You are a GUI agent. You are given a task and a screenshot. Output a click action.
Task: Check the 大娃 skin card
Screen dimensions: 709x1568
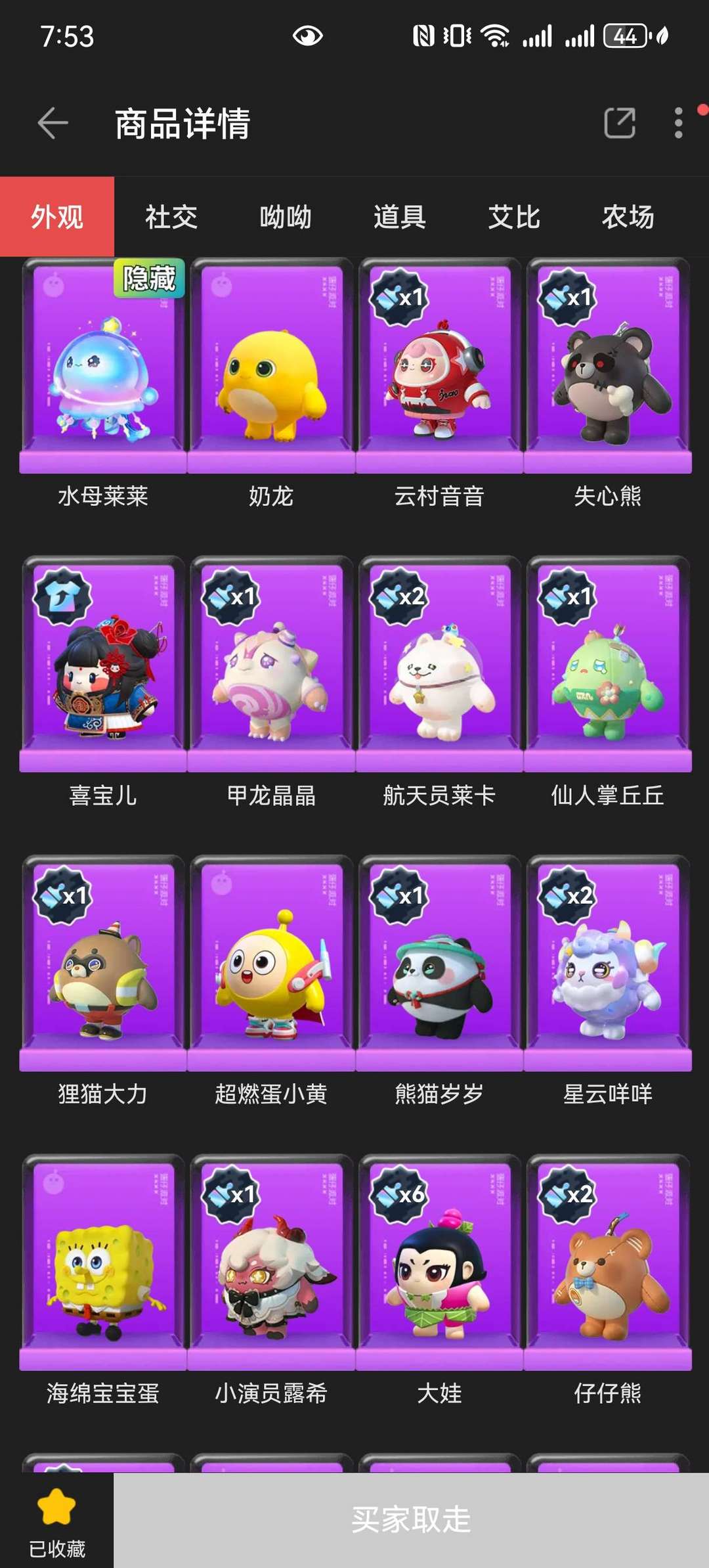click(439, 1281)
